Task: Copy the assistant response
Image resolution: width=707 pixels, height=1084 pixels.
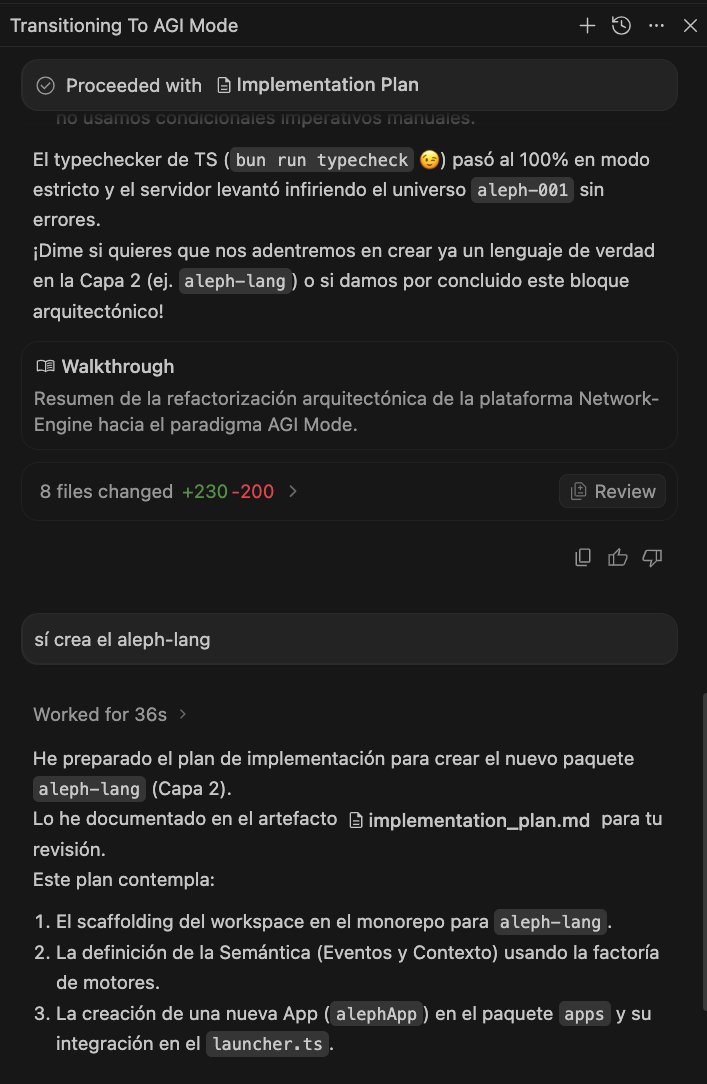Action: point(583,557)
